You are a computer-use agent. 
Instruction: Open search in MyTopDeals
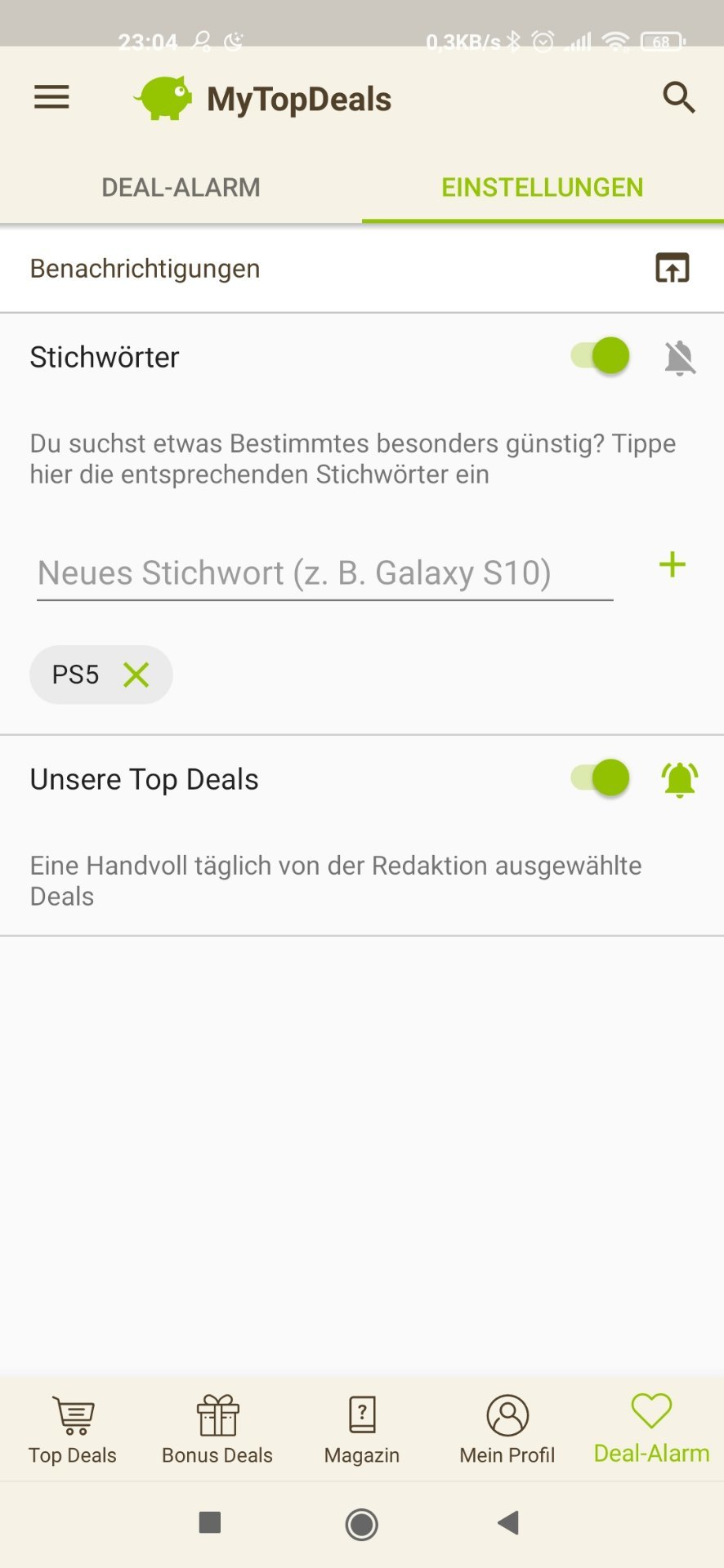pos(678,98)
